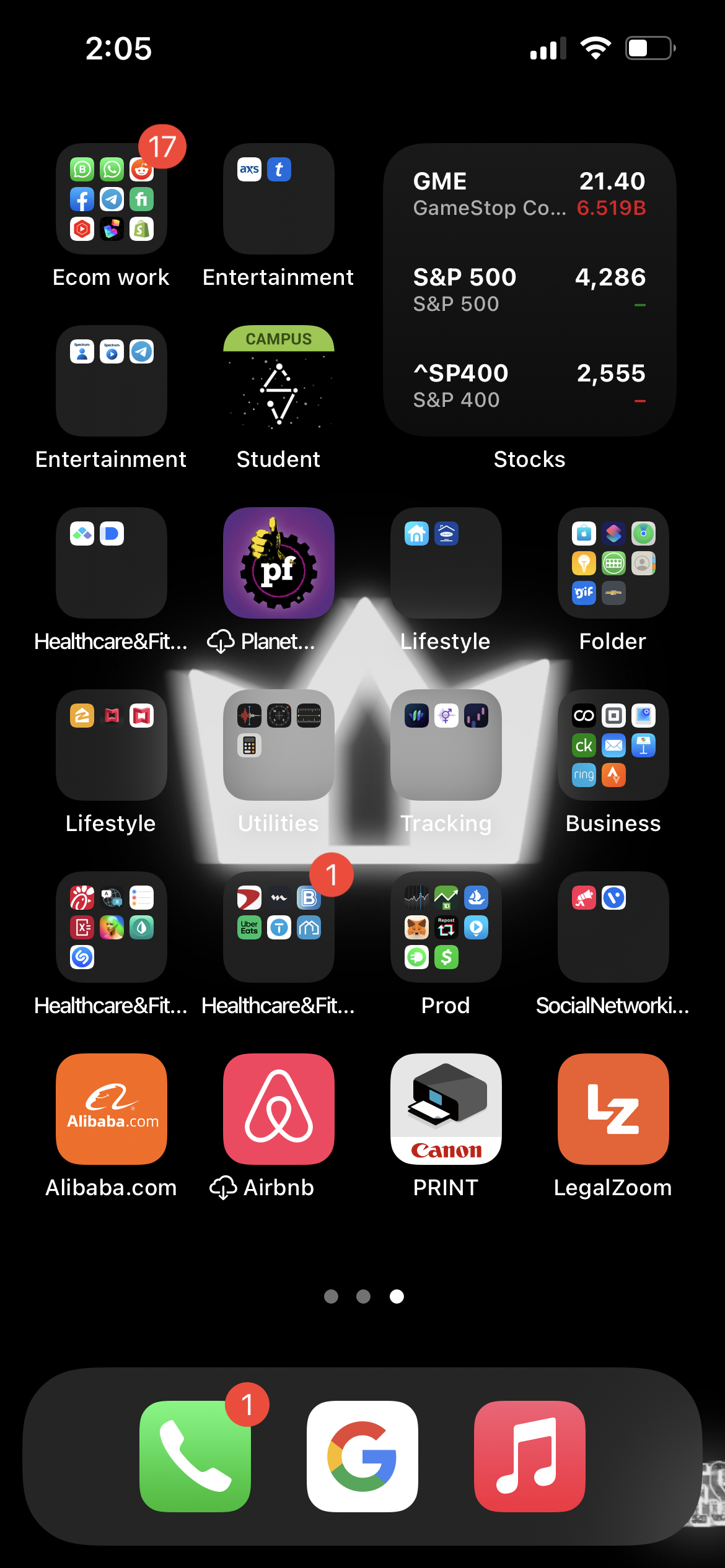Open the Stocks widget
The image size is (725, 1568).
point(529,290)
